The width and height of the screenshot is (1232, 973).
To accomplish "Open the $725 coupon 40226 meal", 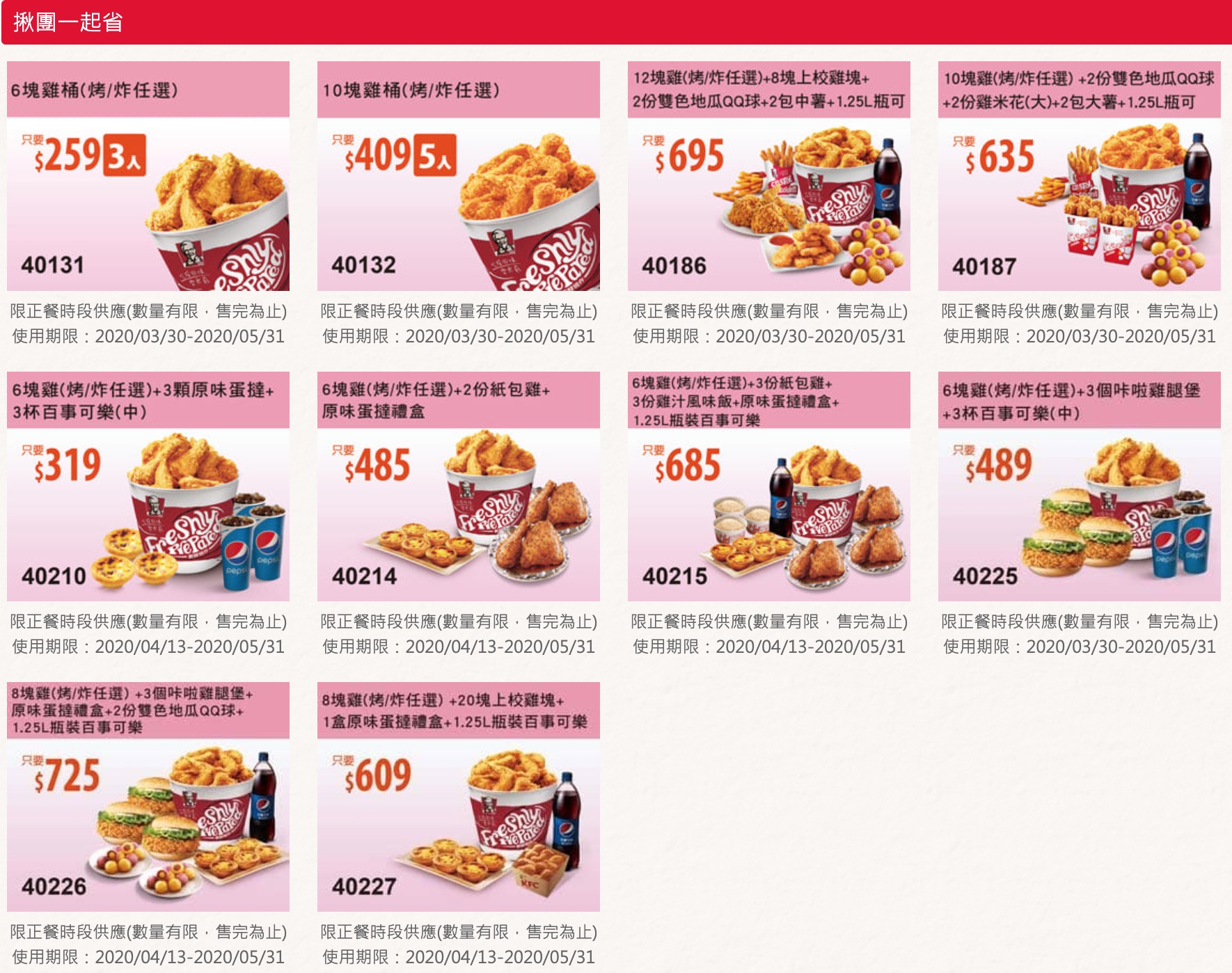I will [148, 824].
